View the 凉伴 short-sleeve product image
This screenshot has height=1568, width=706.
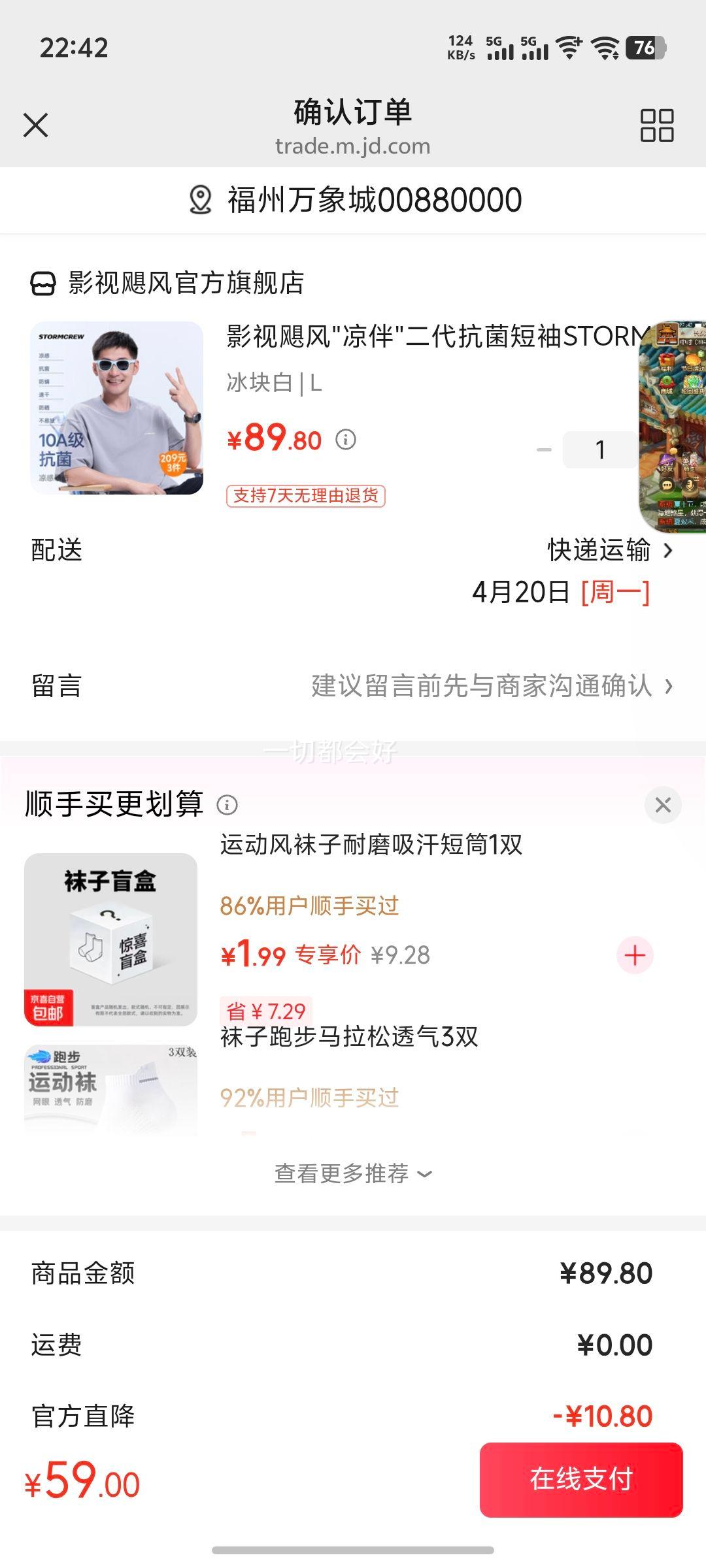tap(117, 408)
